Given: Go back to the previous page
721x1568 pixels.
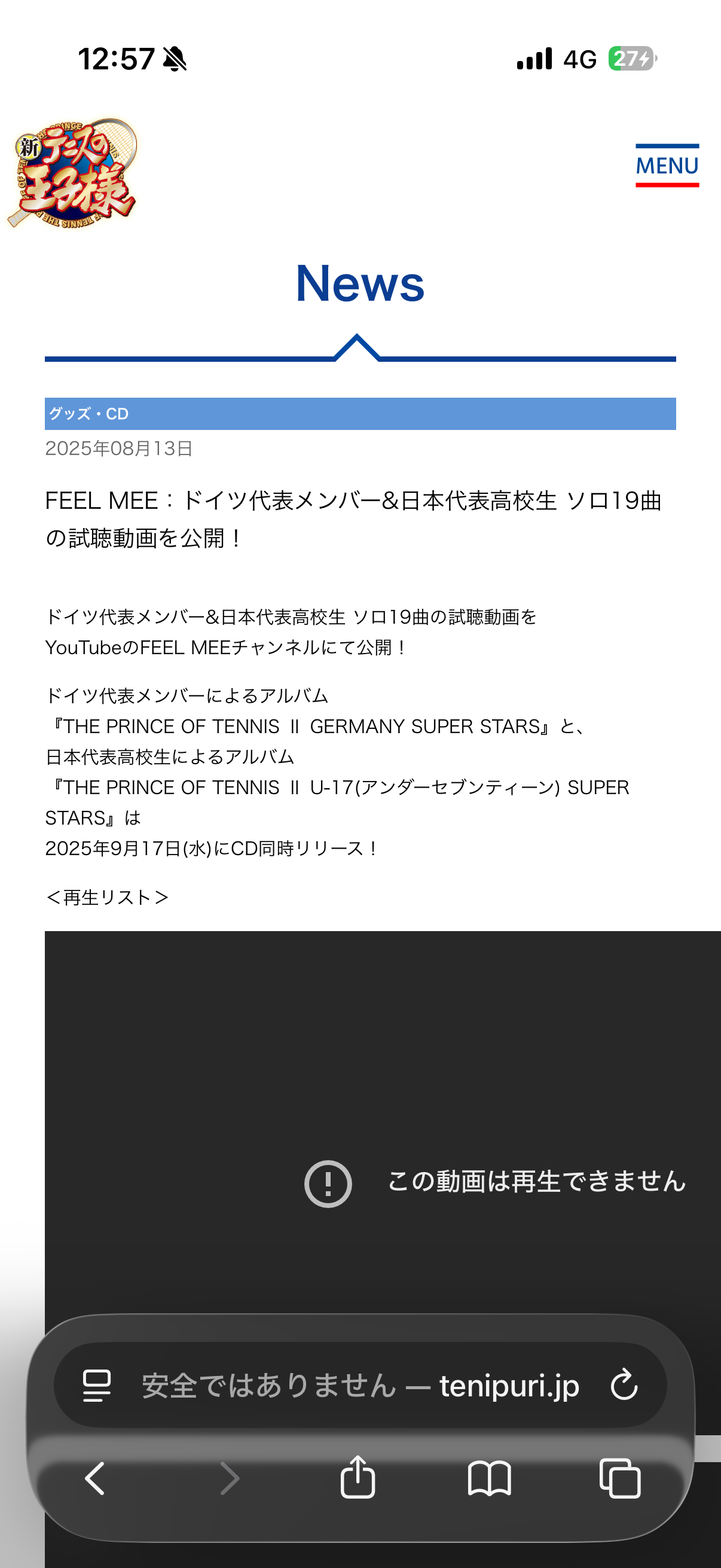Looking at the screenshot, I should pos(95,1478).
